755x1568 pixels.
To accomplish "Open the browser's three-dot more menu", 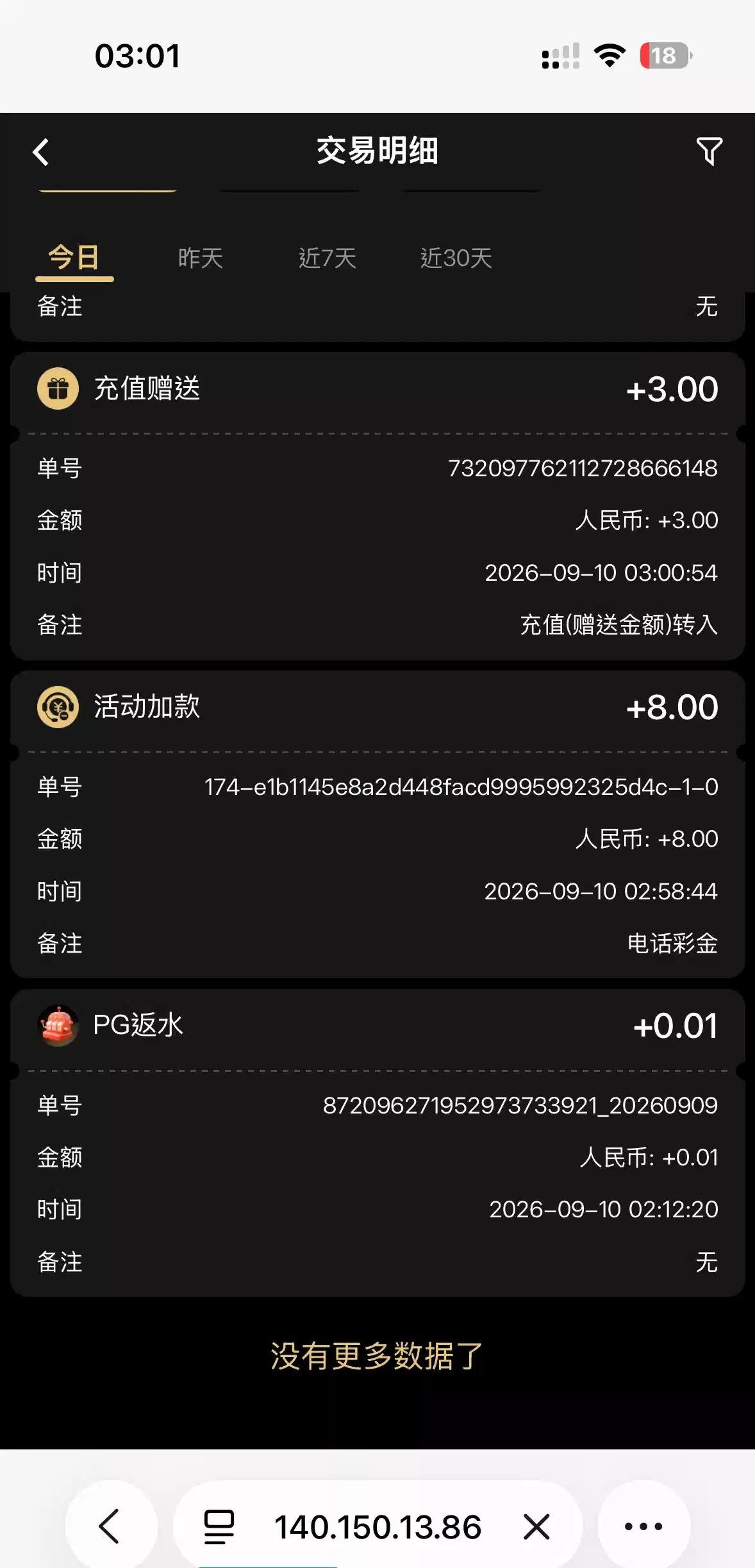I will [643, 1526].
